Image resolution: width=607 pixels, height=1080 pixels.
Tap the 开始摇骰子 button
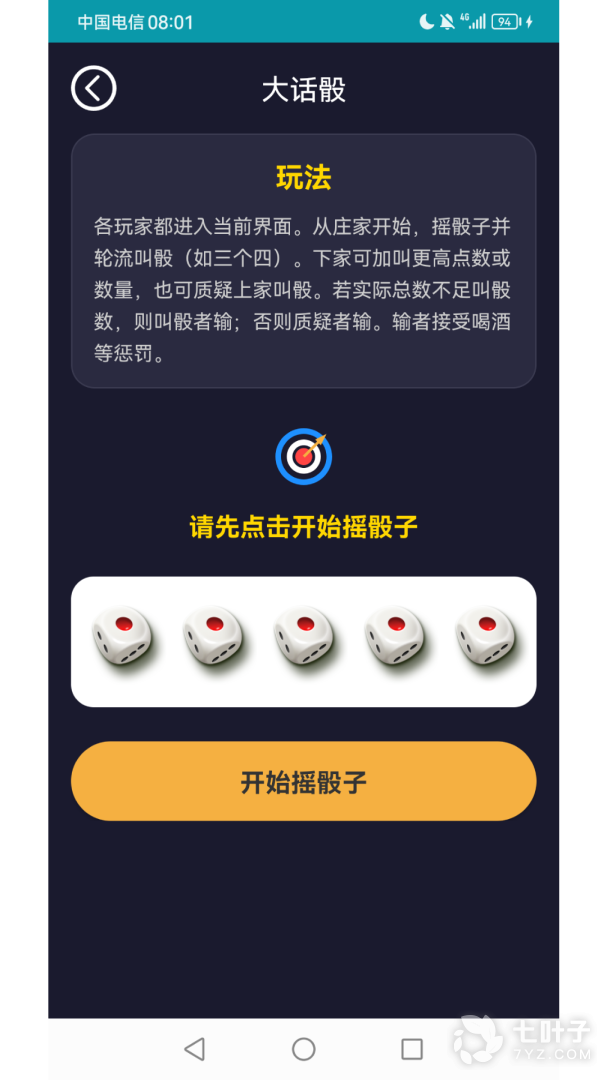(303, 781)
